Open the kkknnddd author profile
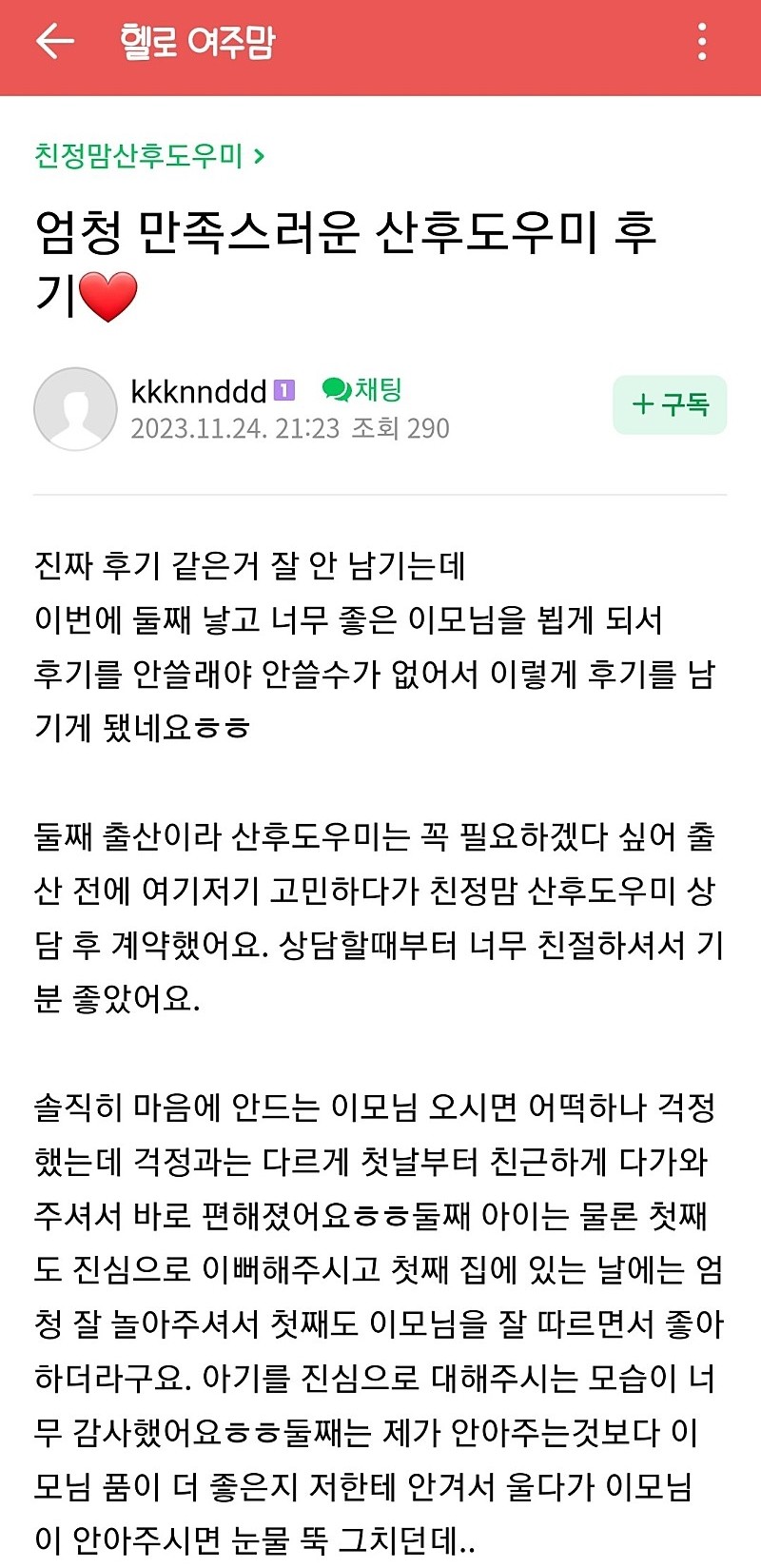This screenshot has width=761, height=1568. pyautogui.click(x=199, y=391)
